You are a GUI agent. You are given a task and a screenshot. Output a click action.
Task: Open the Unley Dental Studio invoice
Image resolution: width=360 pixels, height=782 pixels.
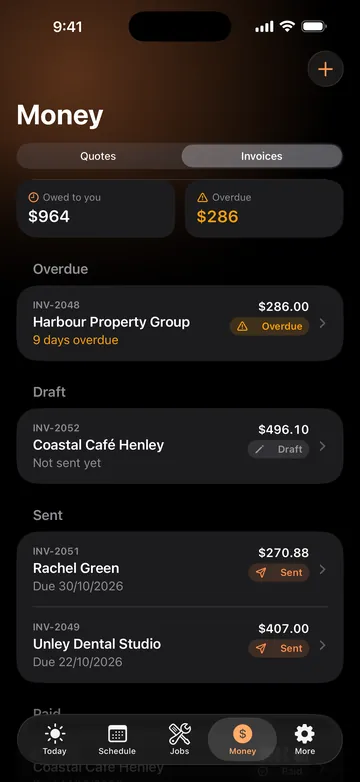(180, 645)
